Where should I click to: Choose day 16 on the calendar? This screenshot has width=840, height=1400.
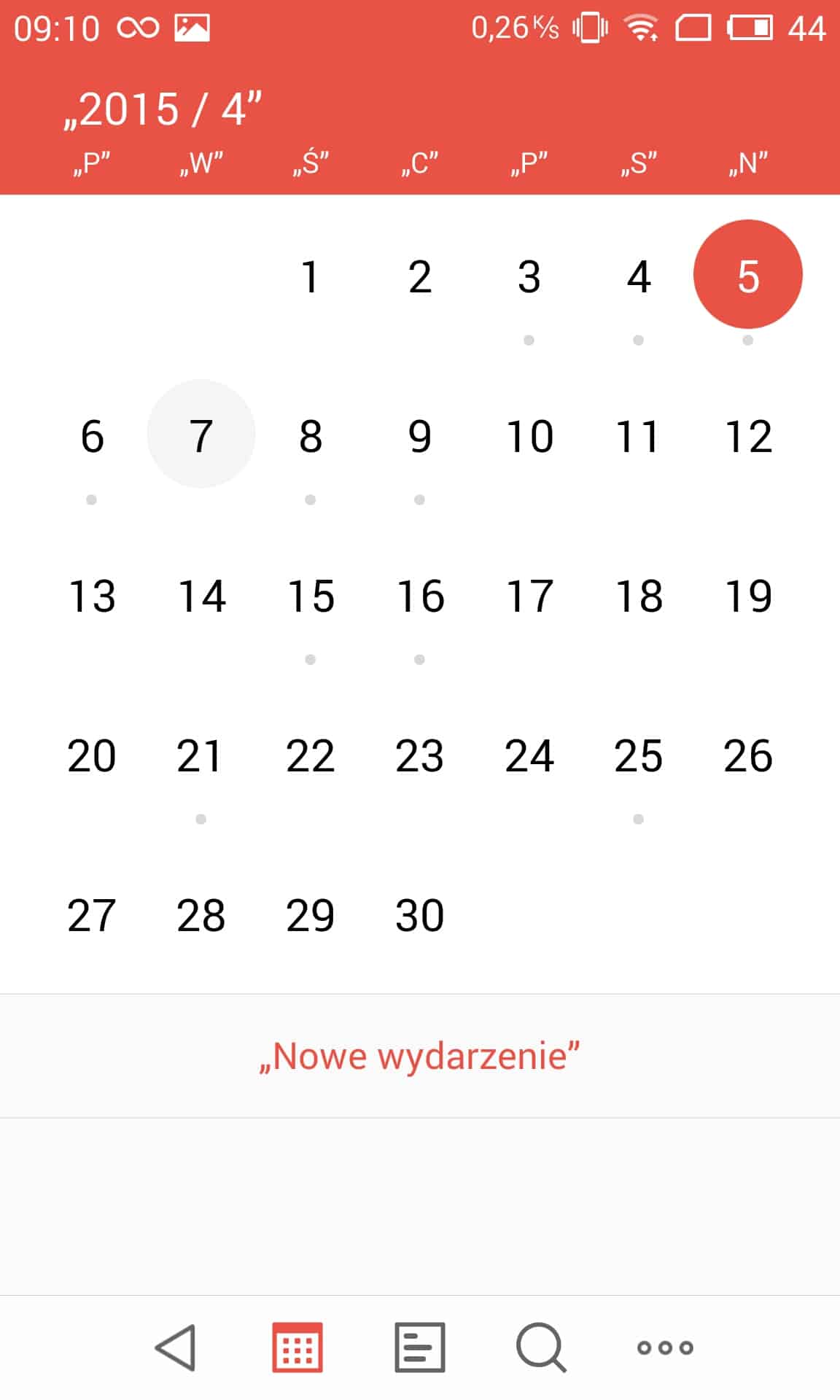click(420, 596)
